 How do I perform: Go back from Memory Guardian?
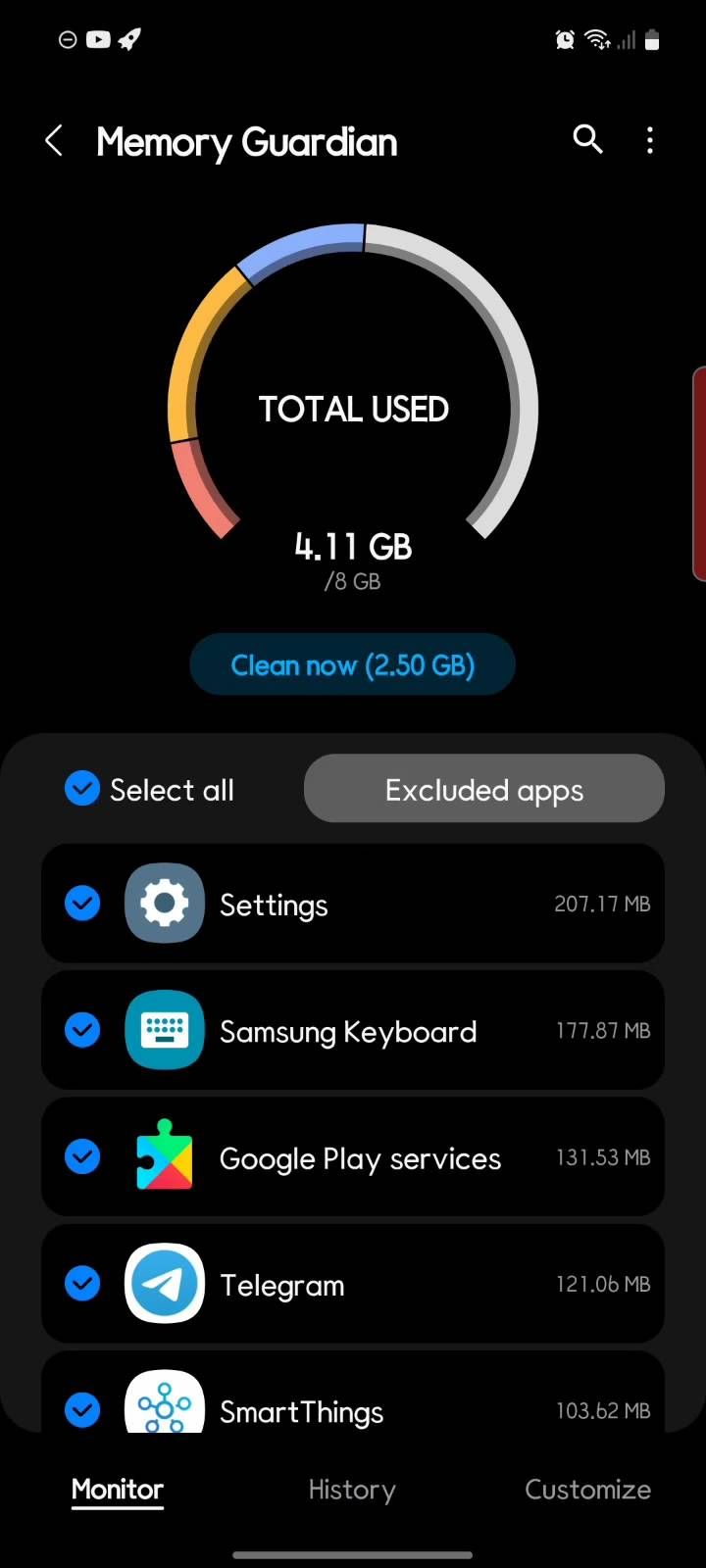tap(54, 141)
